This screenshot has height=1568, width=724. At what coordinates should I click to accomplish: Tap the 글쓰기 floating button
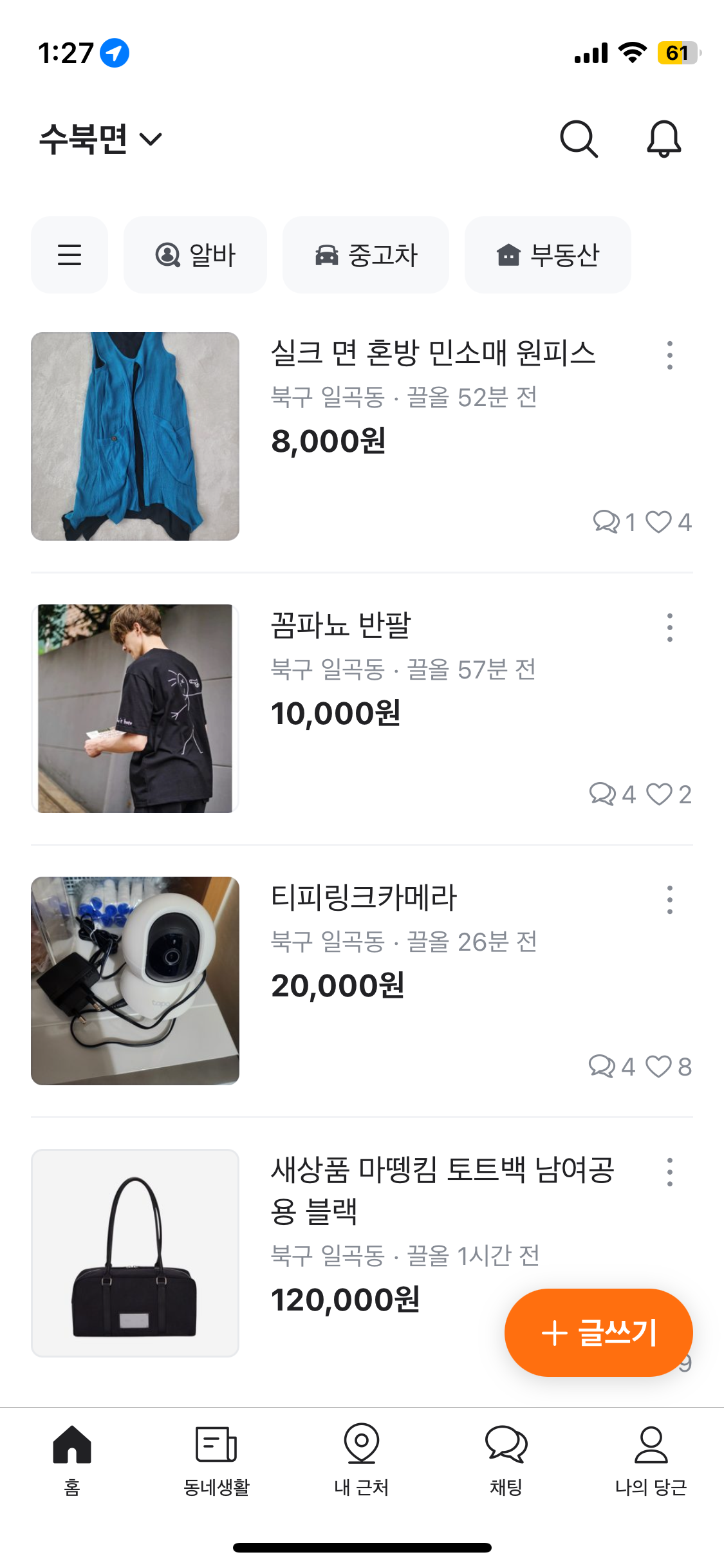[599, 1332]
